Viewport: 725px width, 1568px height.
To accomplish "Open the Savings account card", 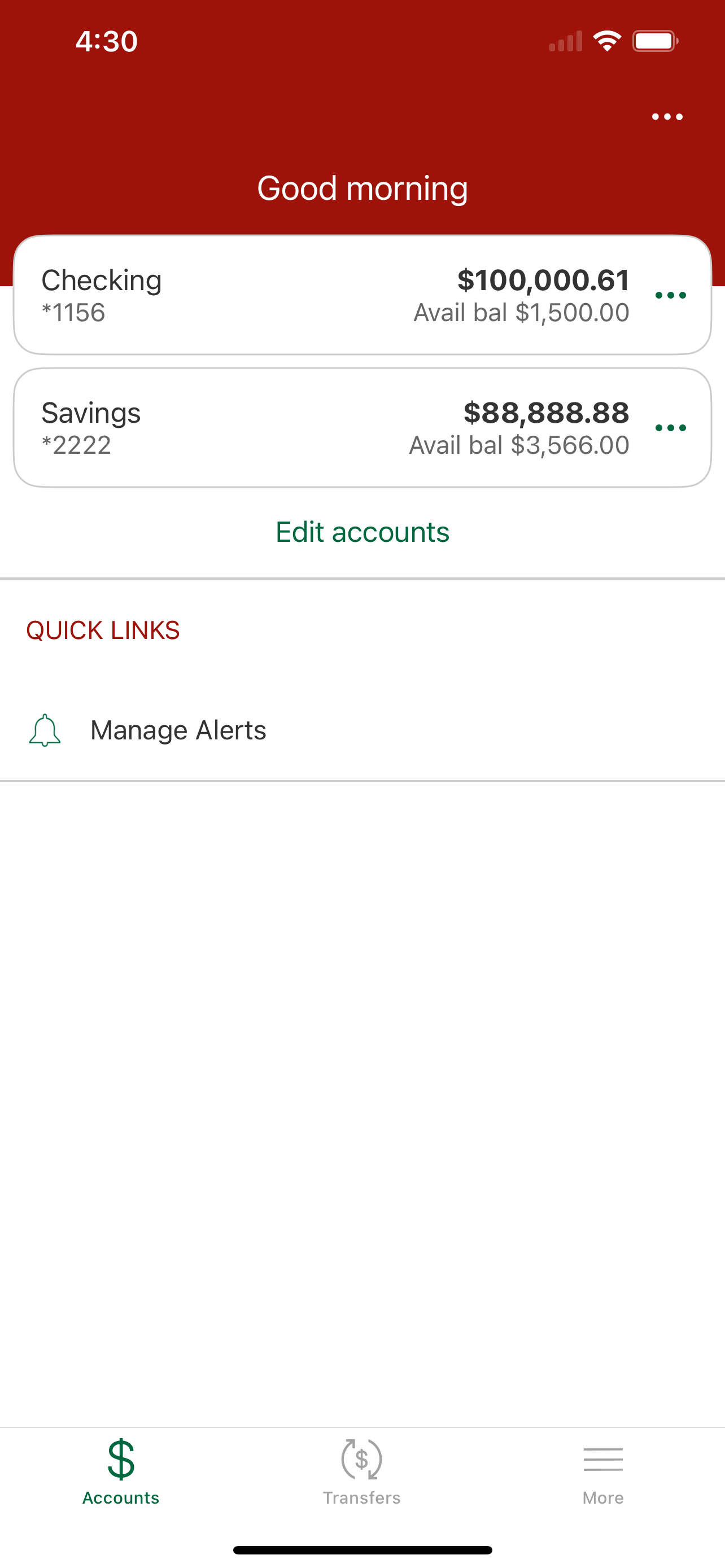I will point(362,427).
